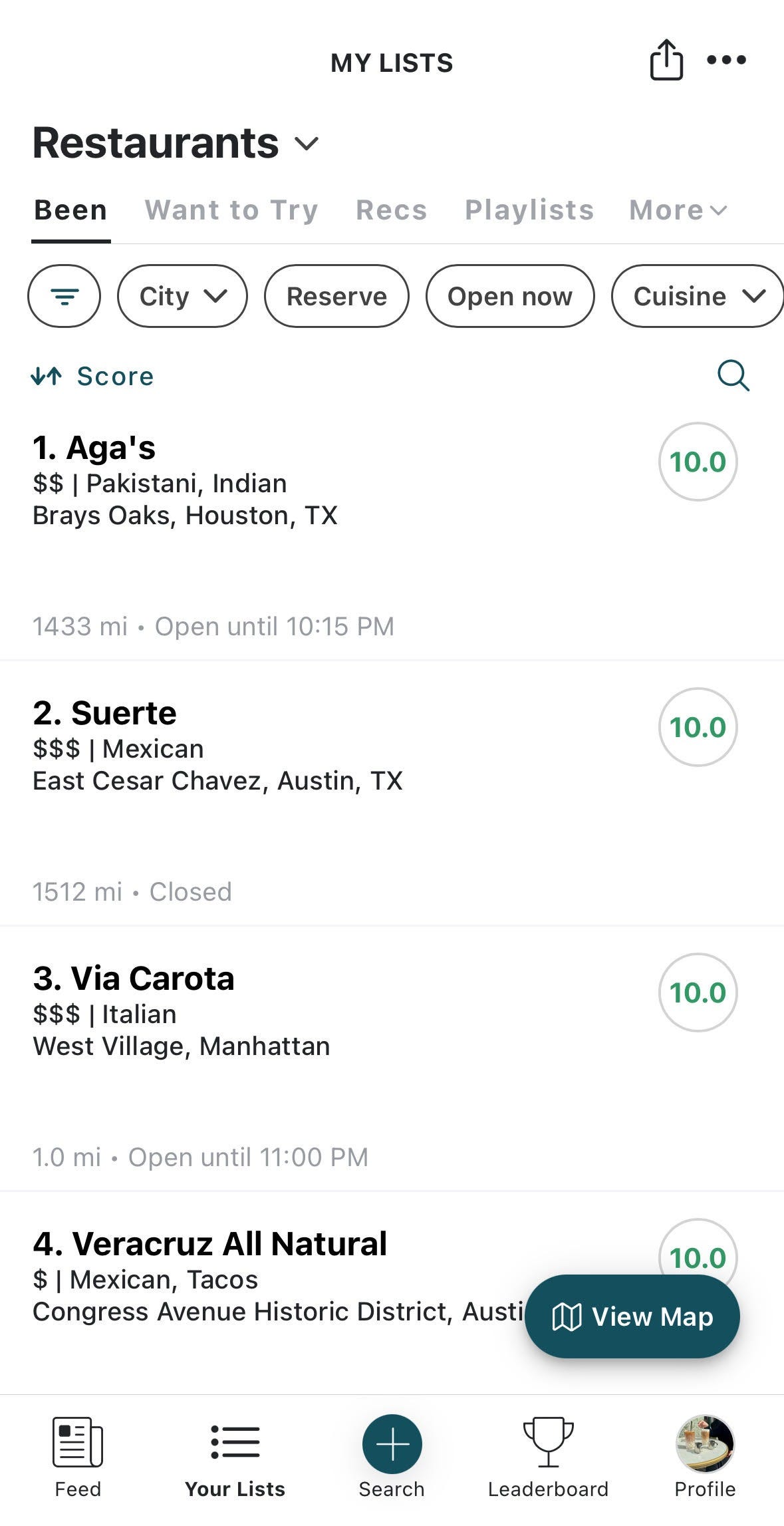Open the filter options icon chip

click(x=64, y=296)
